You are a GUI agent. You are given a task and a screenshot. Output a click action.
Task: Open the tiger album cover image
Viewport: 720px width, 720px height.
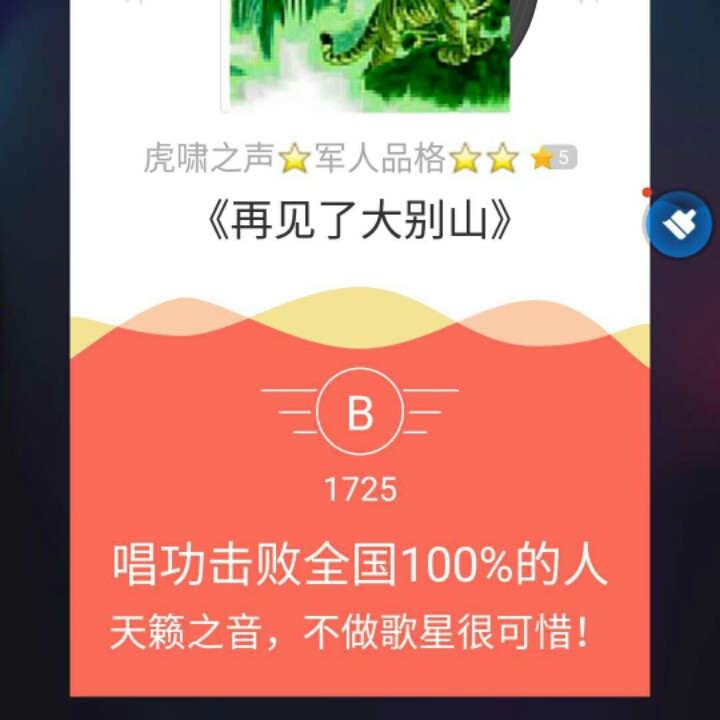click(x=369, y=52)
